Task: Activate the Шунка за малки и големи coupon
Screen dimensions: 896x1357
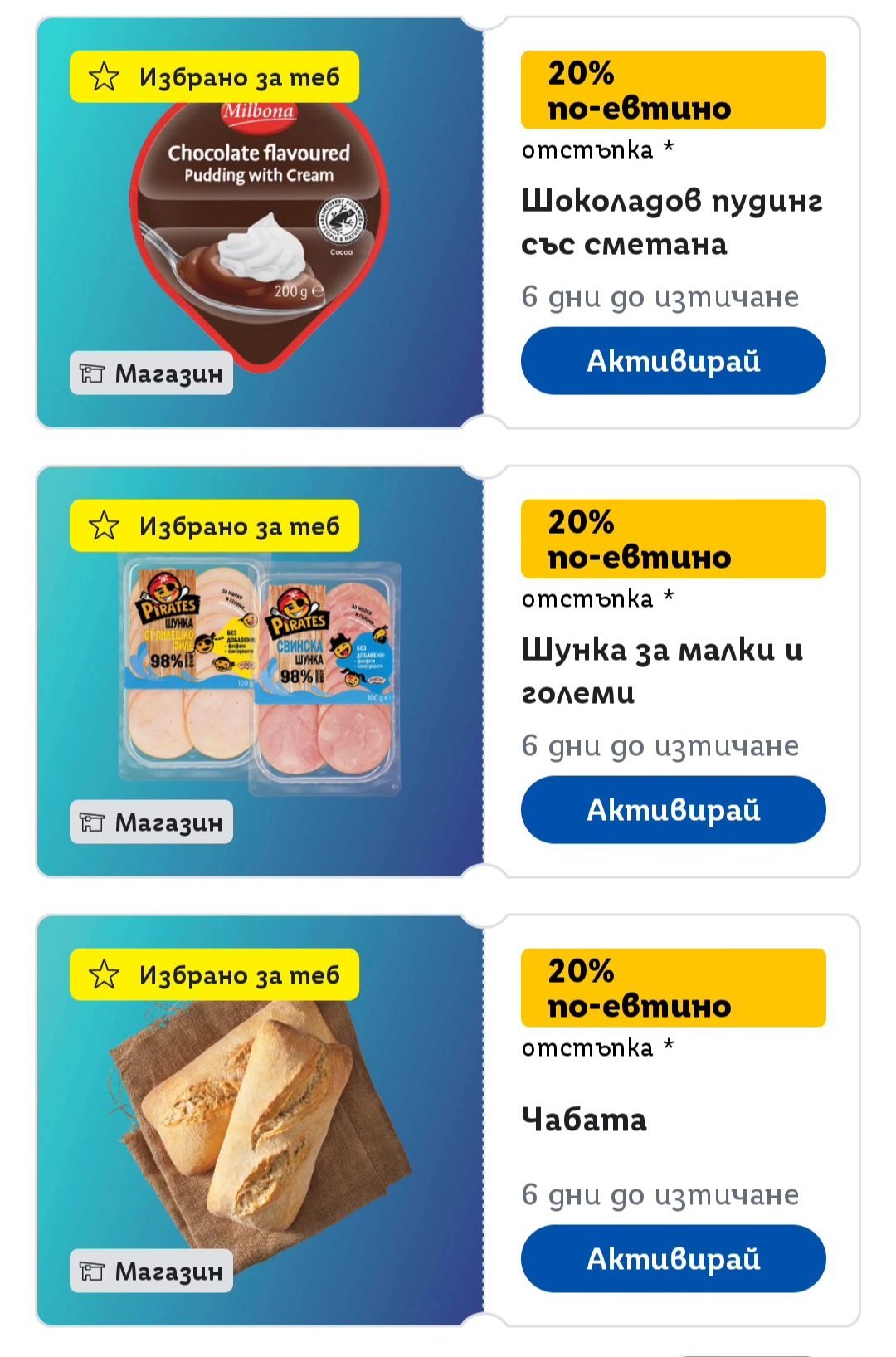Action: (673, 810)
